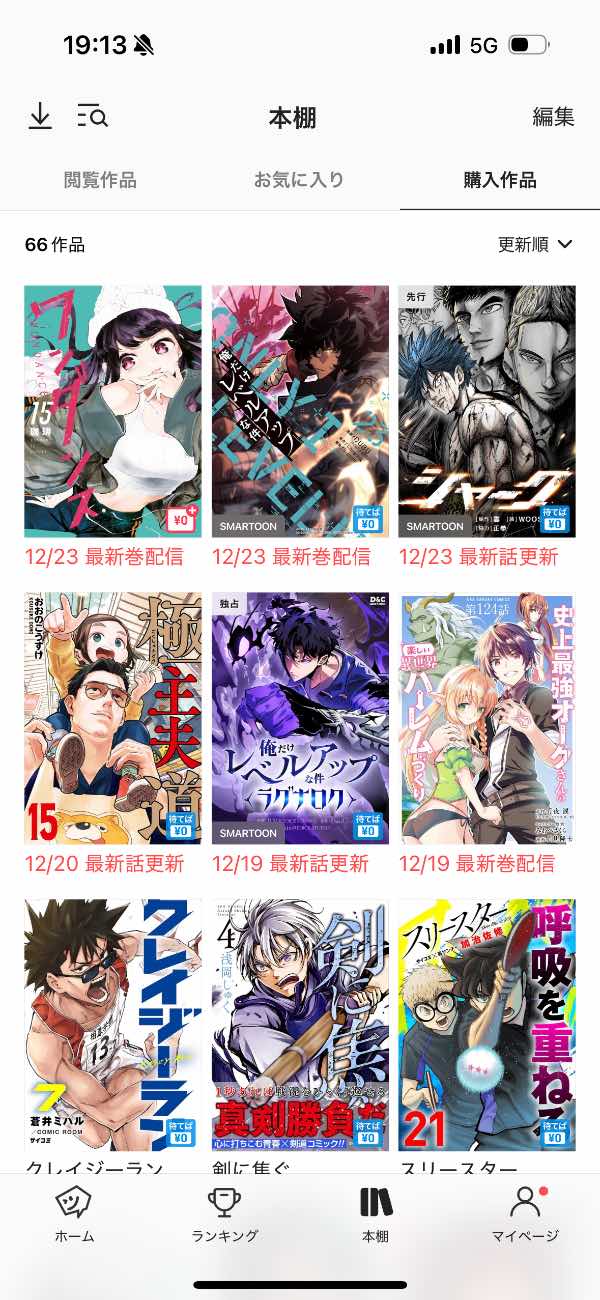Open the ランキング tab
600x1300 pixels.
tap(225, 1214)
